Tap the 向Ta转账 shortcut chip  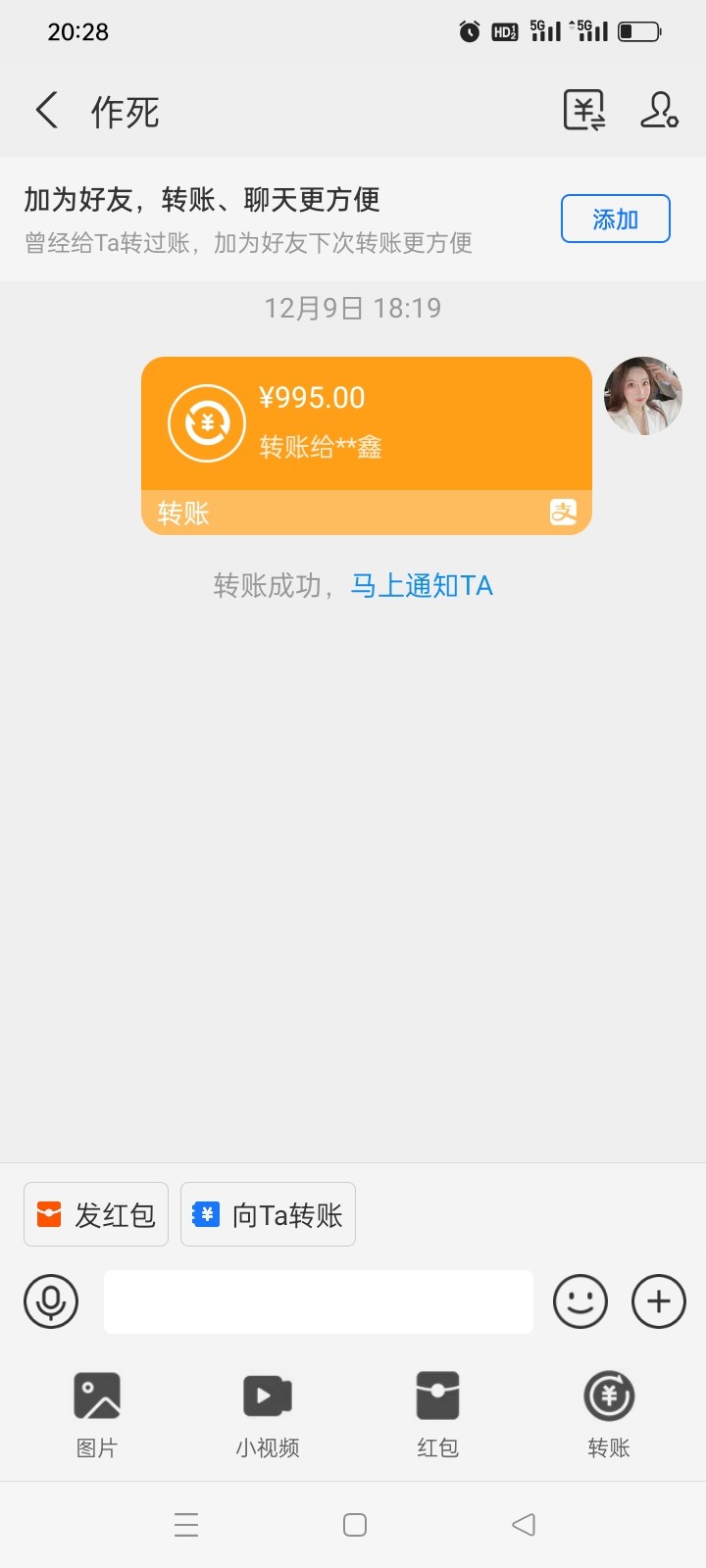268,1215
